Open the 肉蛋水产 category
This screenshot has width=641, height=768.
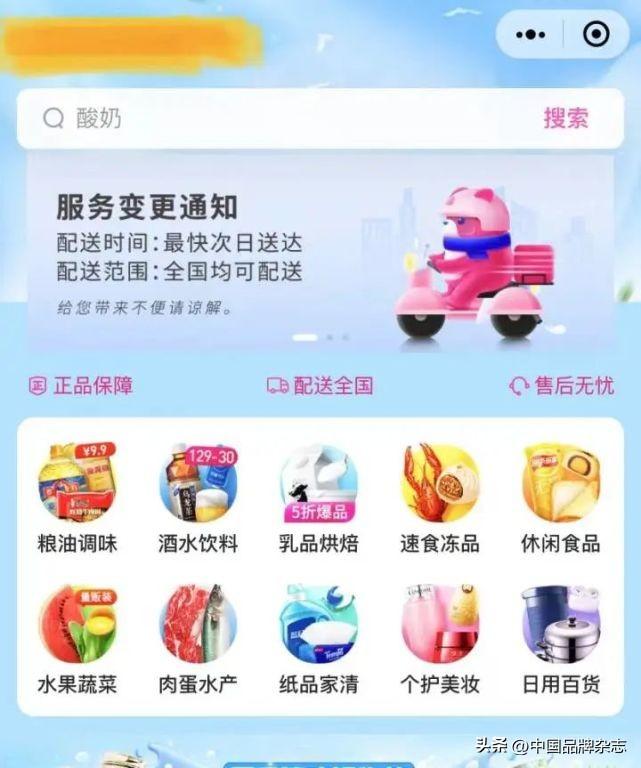[x=198, y=640]
